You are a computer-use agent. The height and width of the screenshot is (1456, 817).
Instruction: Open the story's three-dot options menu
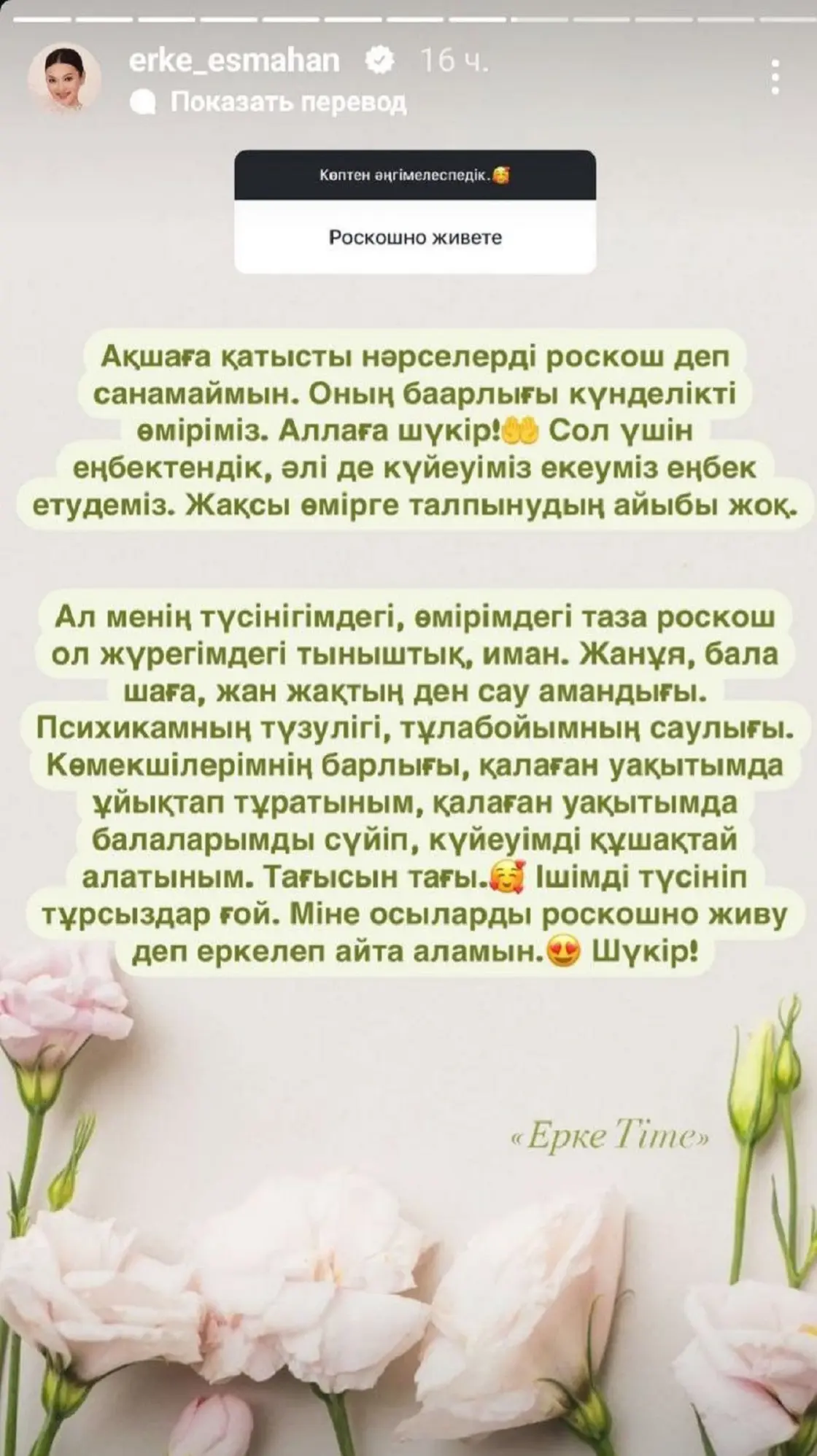(775, 77)
